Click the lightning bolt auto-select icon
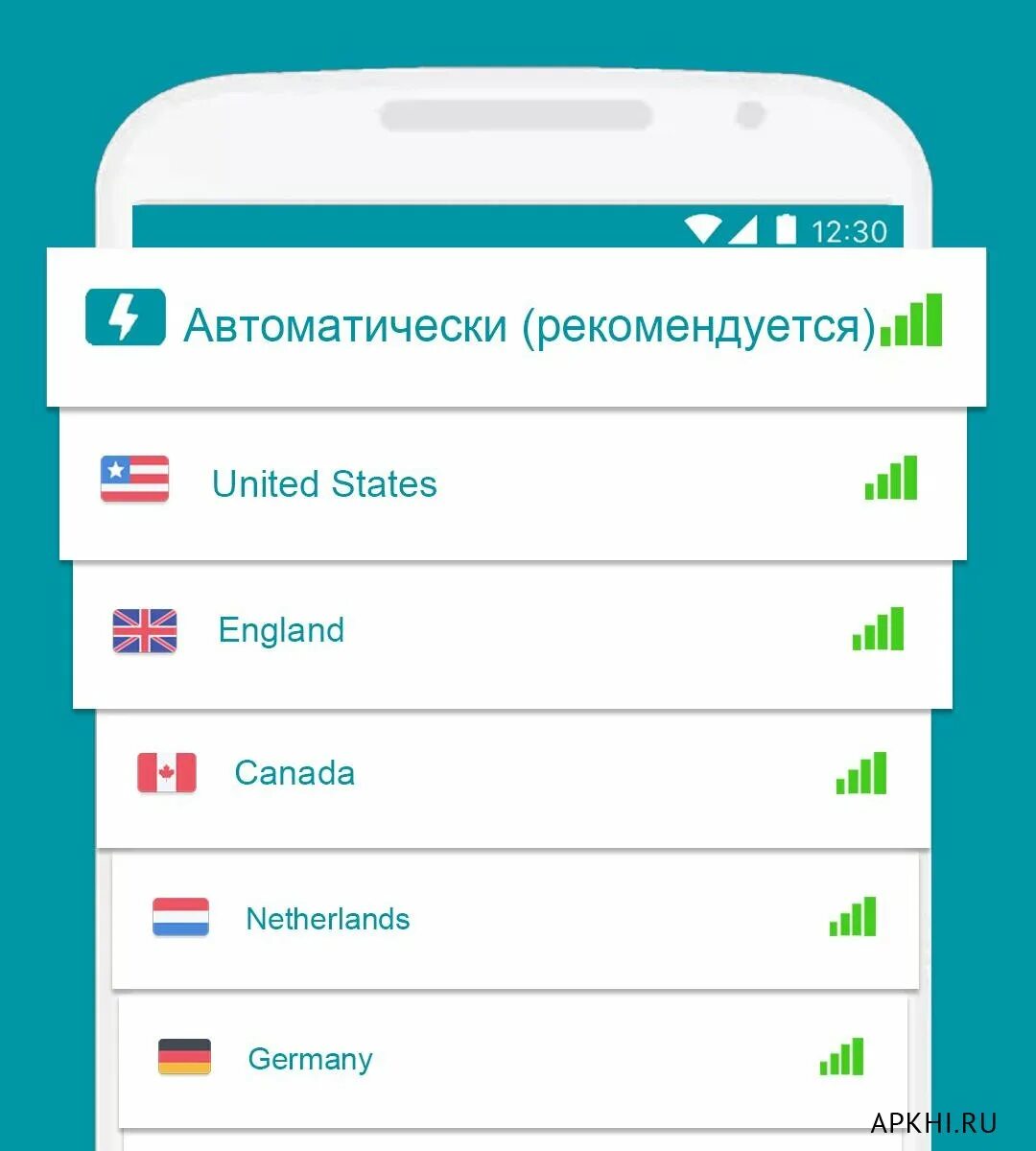Viewport: 1036px width, 1151px height. (124, 317)
